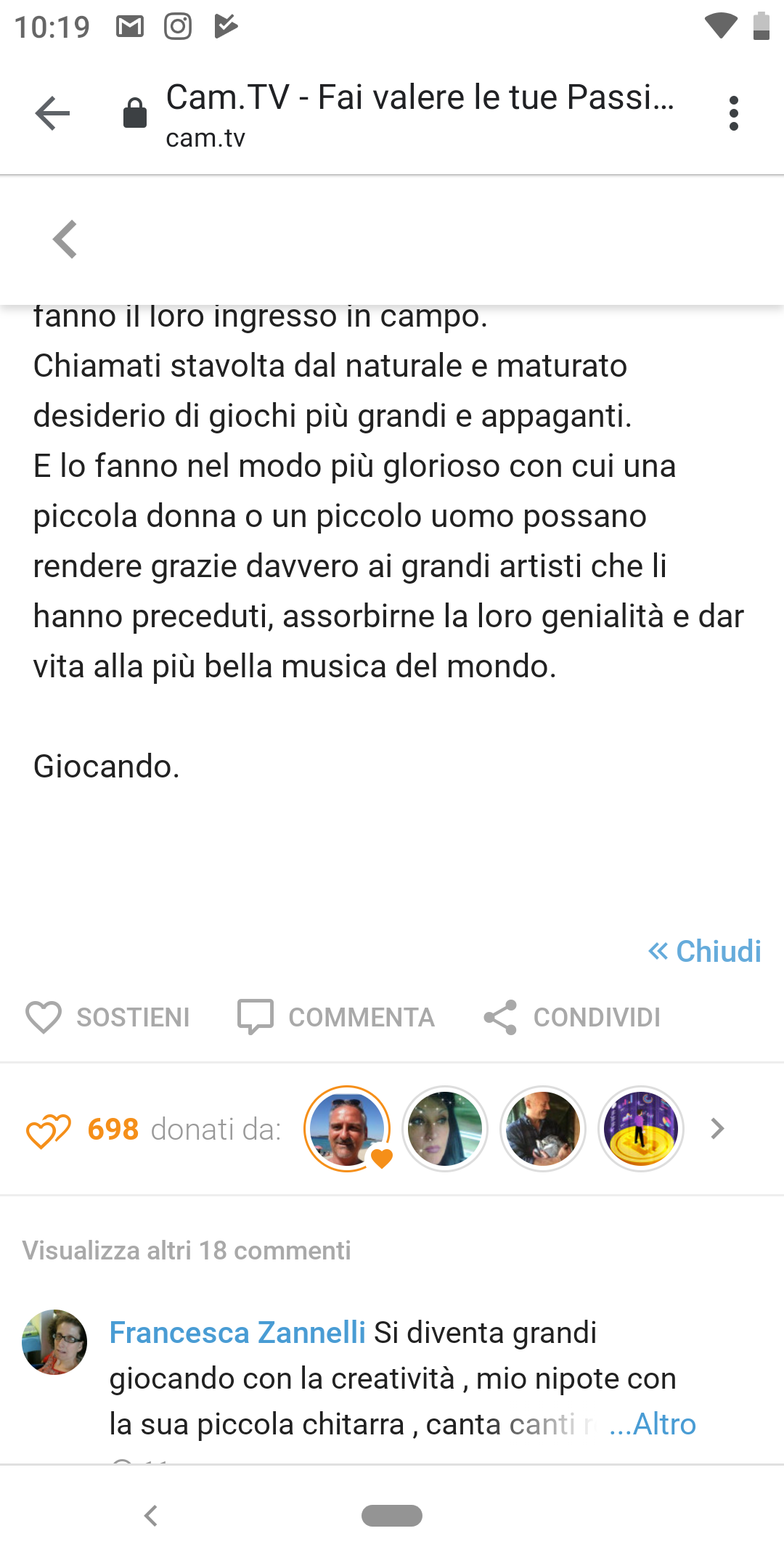Expand the donors list arrow
The image size is (784, 1568).
[717, 1129]
